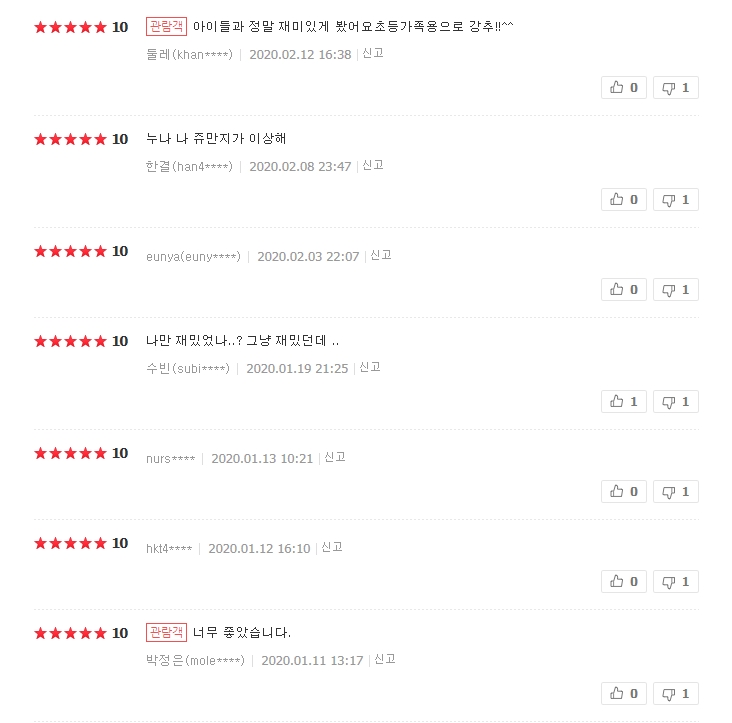This screenshot has width=732, height=723.
Task: Dislike the review by 한결(han4****)
Action: coord(676,200)
